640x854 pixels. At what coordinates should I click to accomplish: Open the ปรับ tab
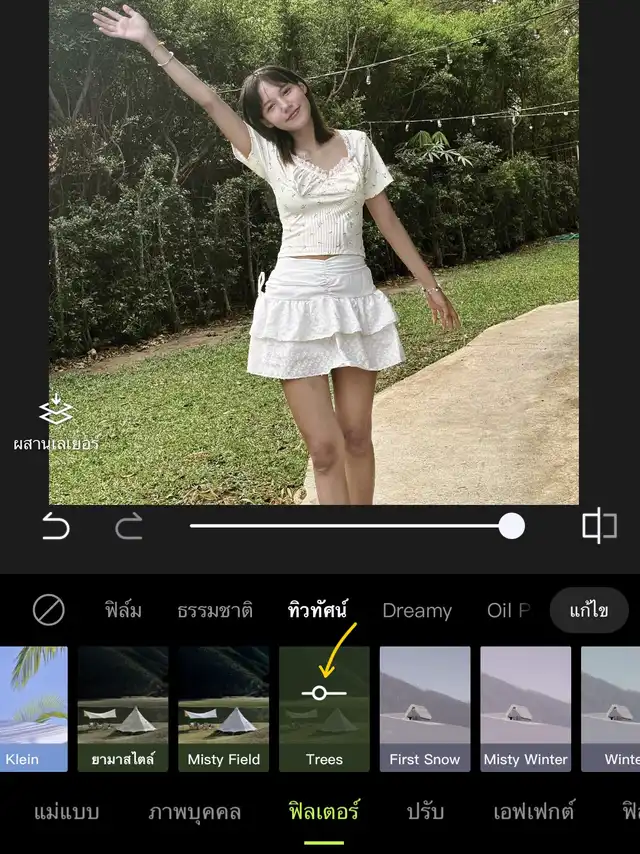click(425, 811)
